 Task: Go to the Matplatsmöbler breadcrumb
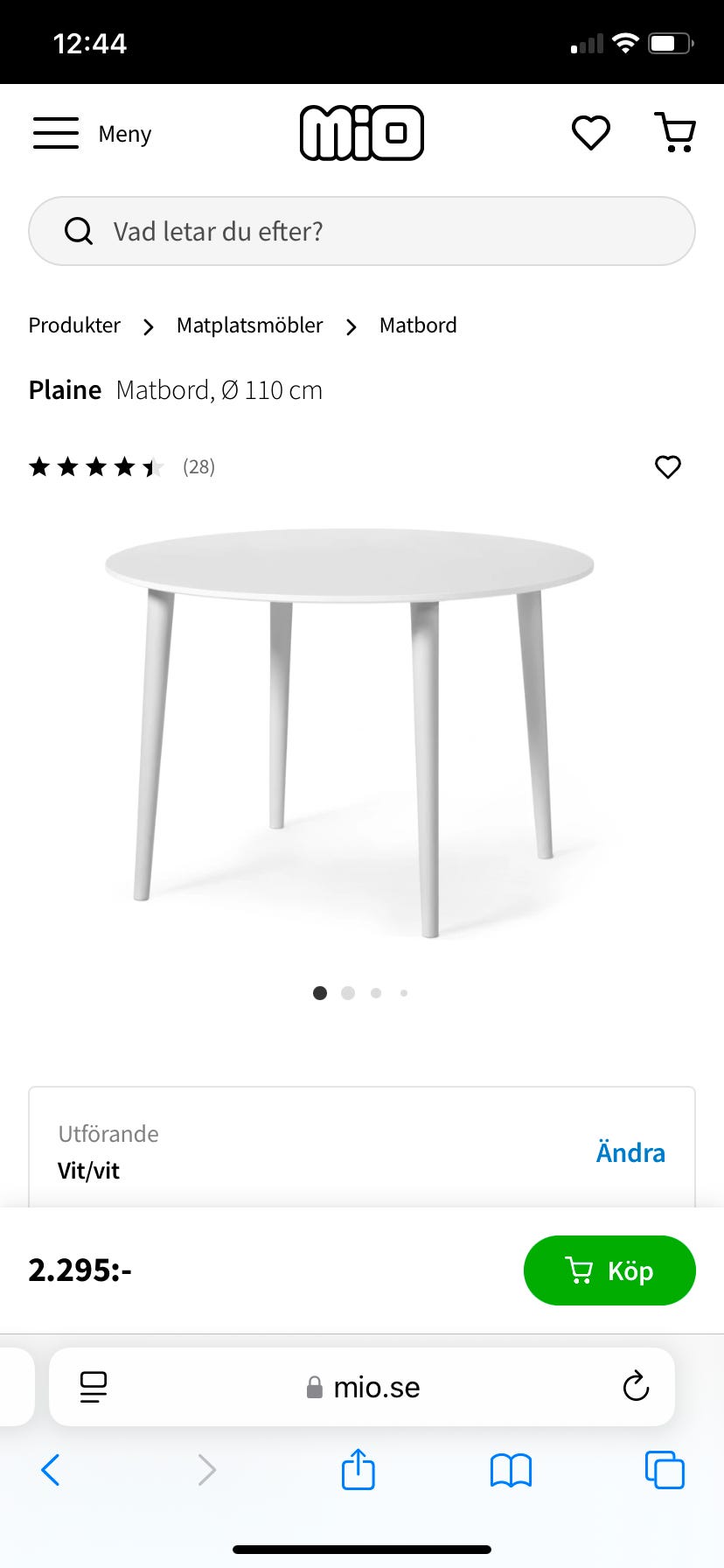249,325
